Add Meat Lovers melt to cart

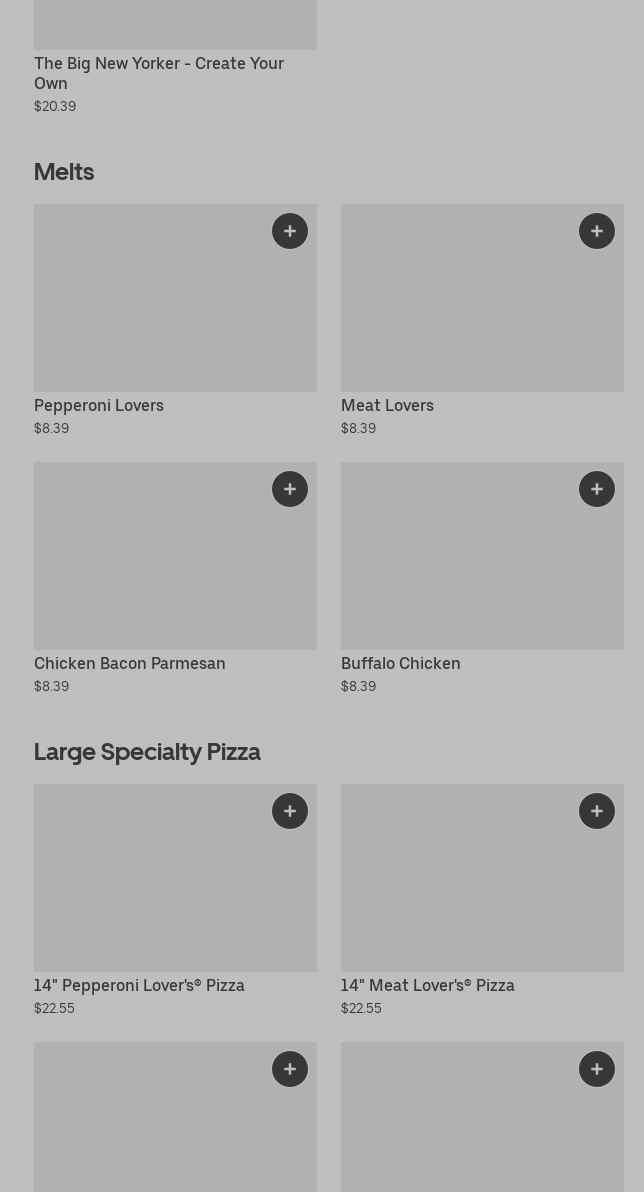597,231
